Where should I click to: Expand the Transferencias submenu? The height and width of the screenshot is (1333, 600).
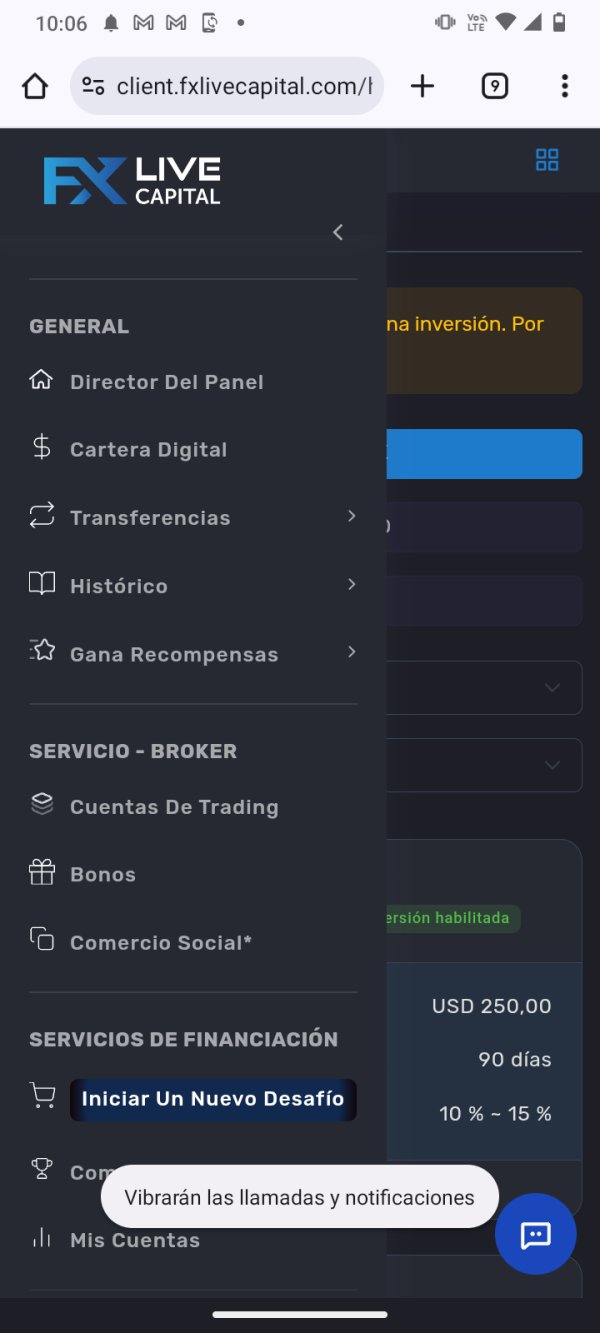193,518
